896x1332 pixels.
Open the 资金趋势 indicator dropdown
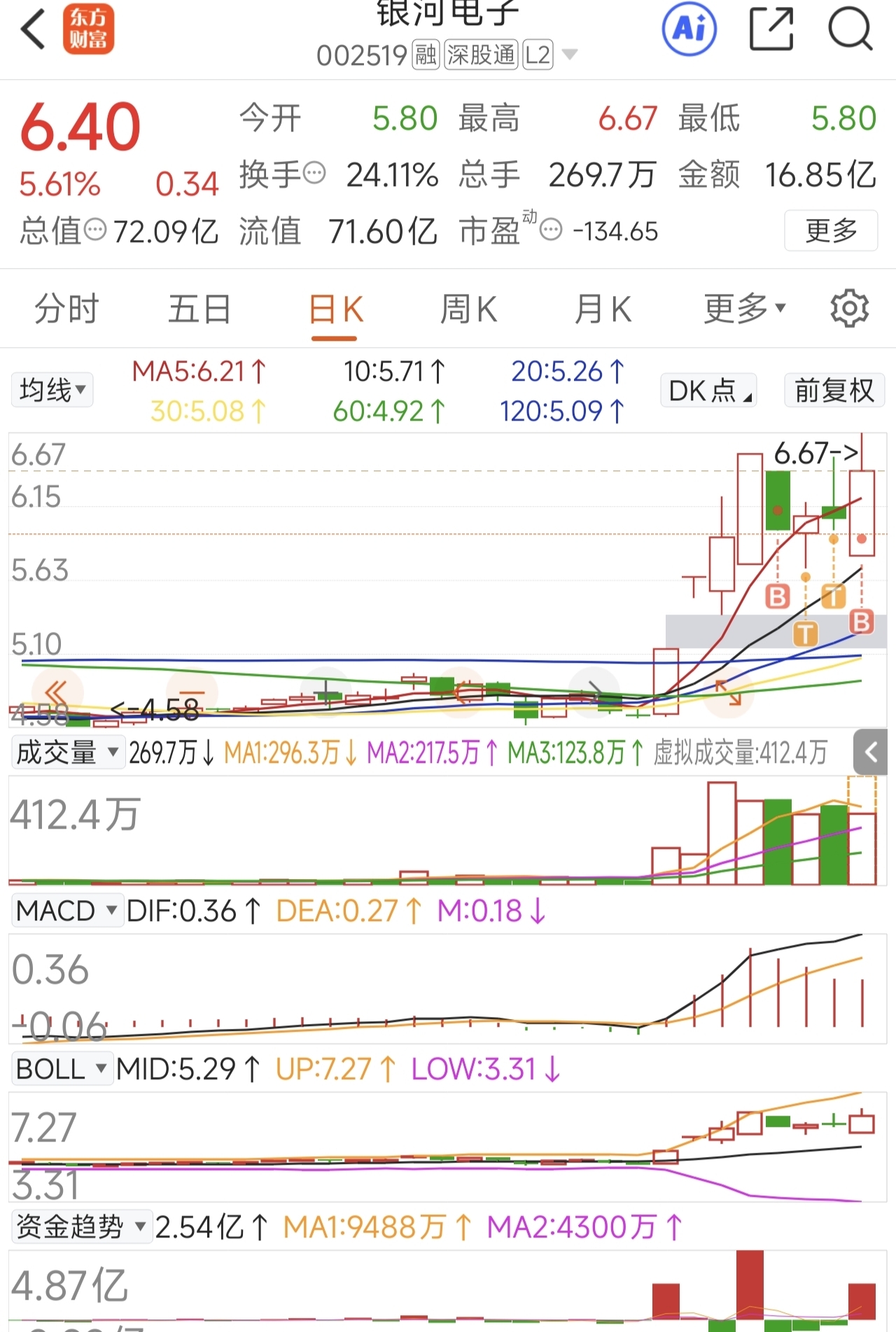81,1227
